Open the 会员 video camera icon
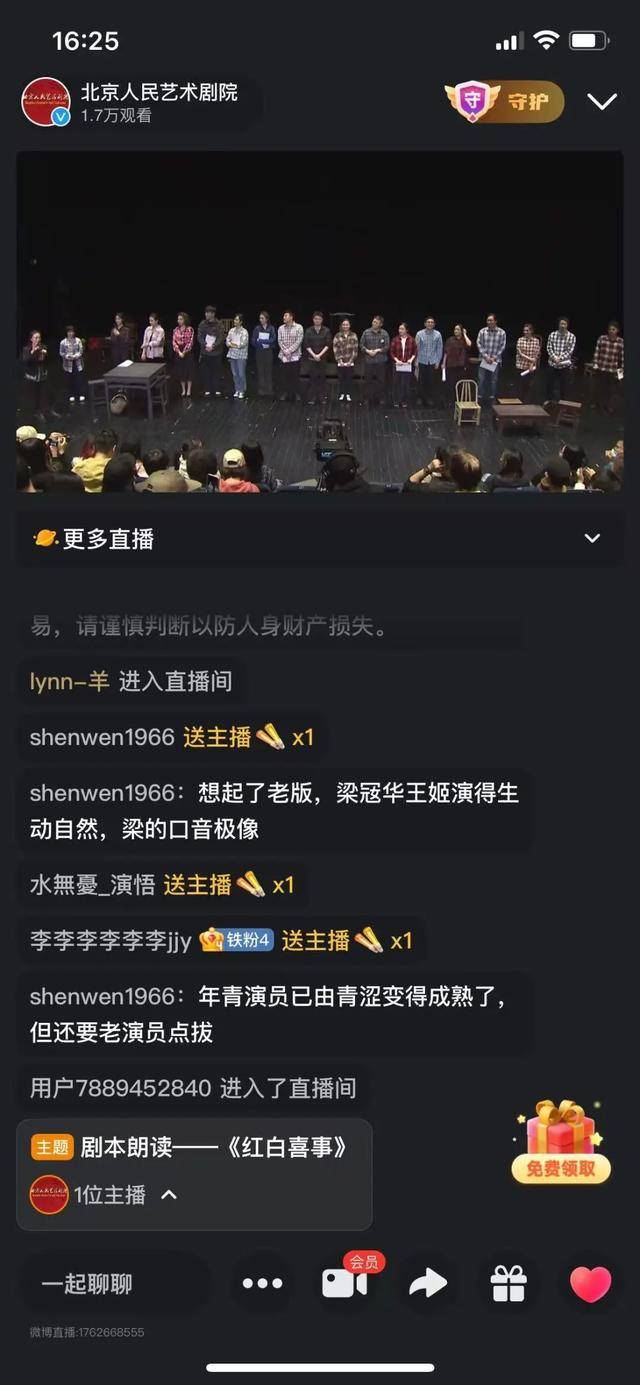640x1385 pixels. coord(345,1284)
